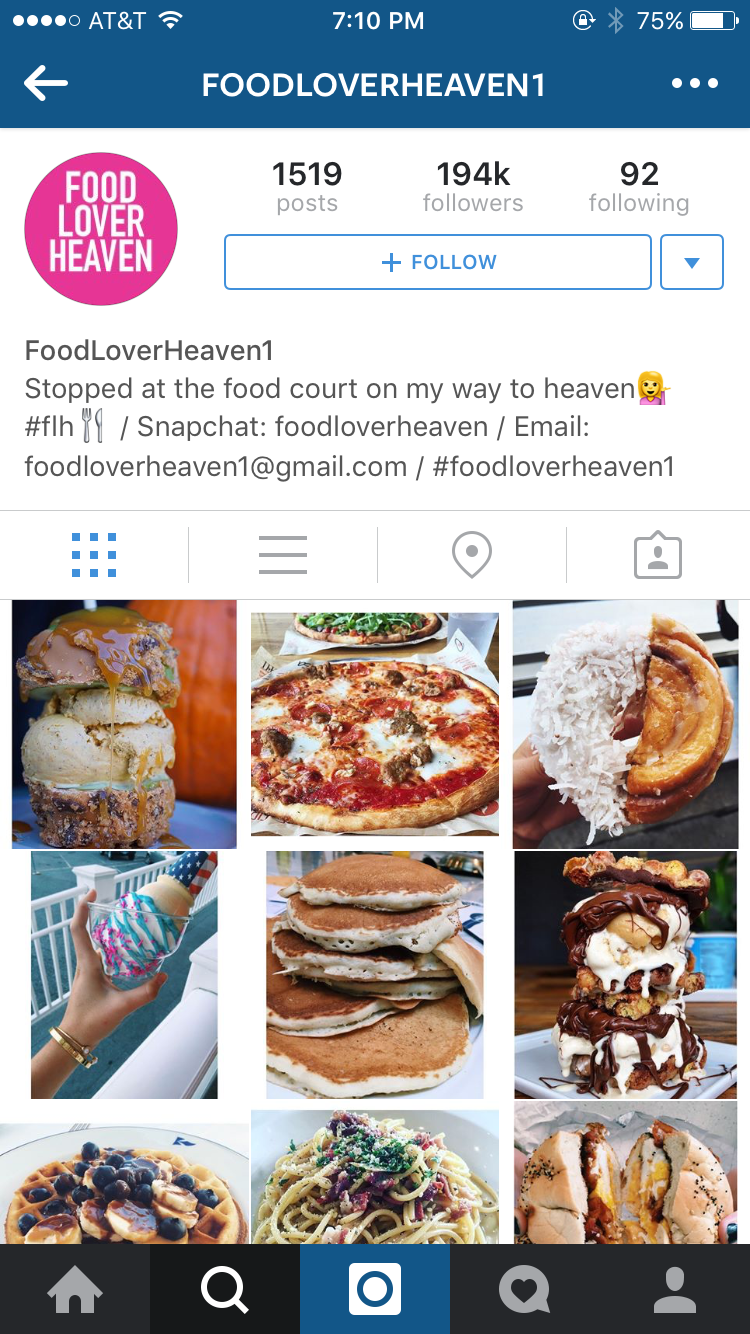View posts on the photo map
The width and height of the screenshot is (750, 1334).
pos(470,555)
